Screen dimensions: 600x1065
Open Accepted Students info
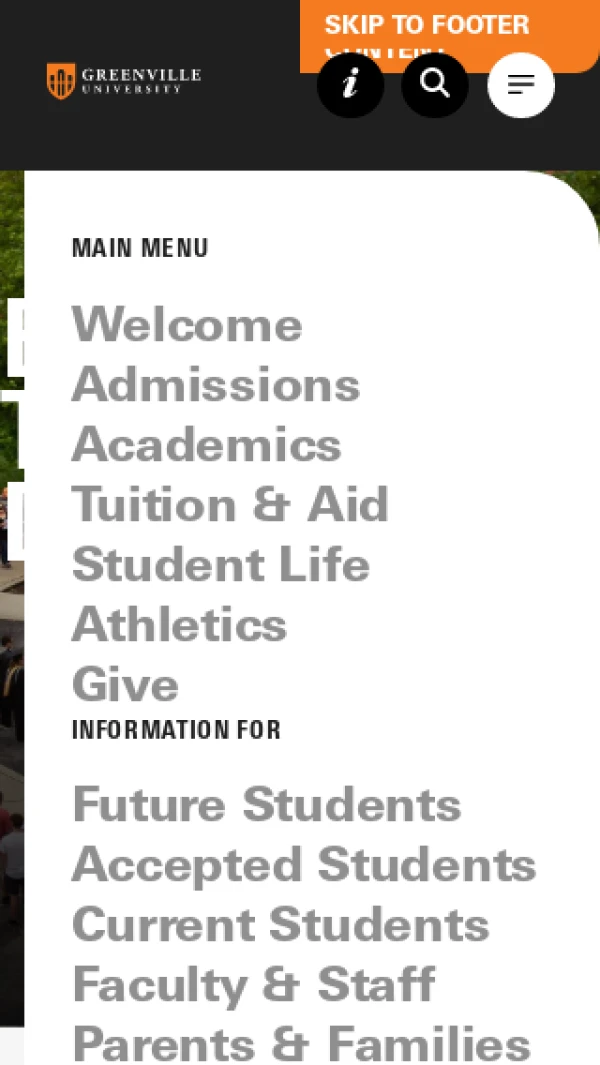tap(304, 865)
